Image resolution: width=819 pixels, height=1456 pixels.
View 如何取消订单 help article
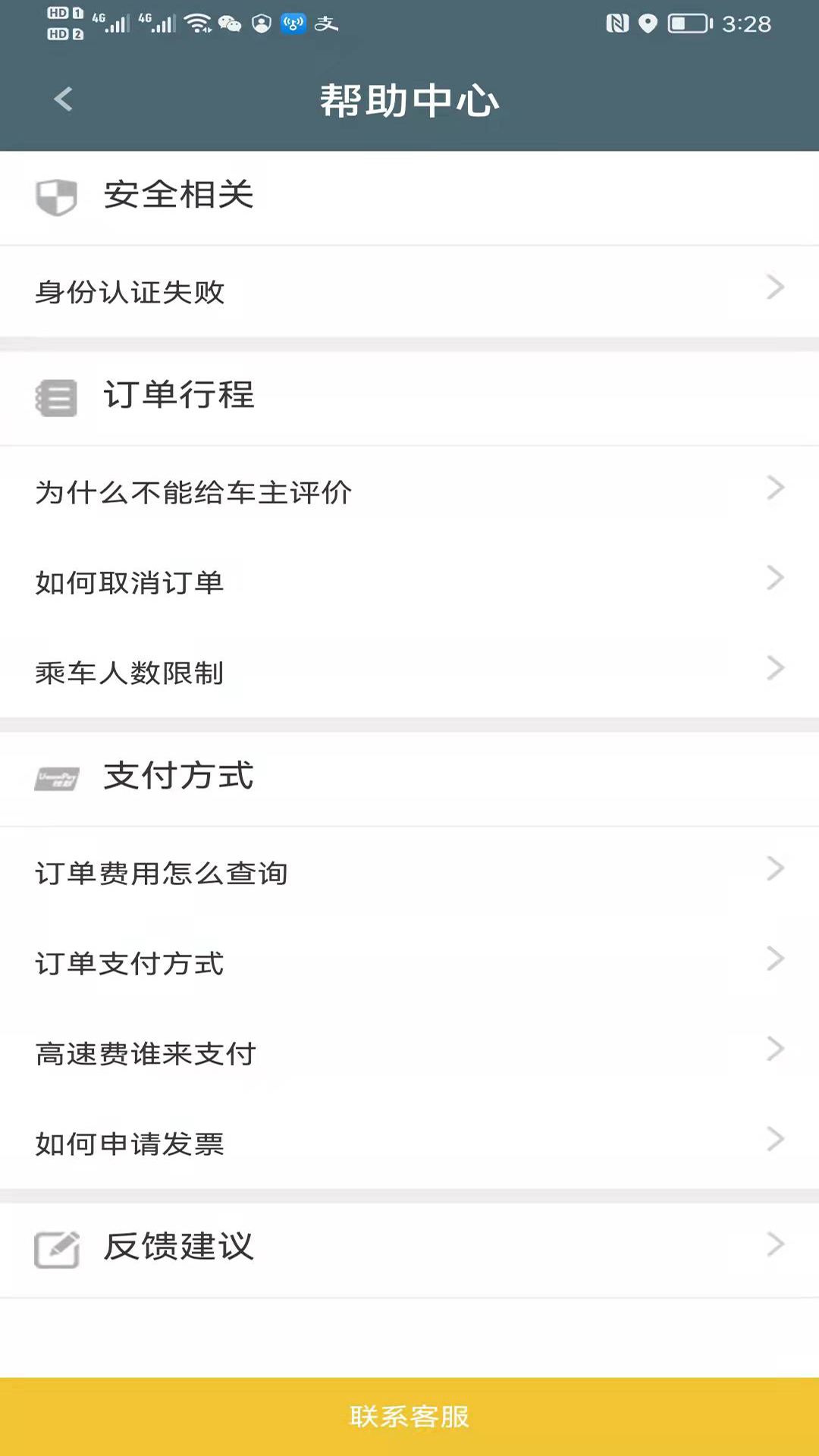tap(409, 582)
